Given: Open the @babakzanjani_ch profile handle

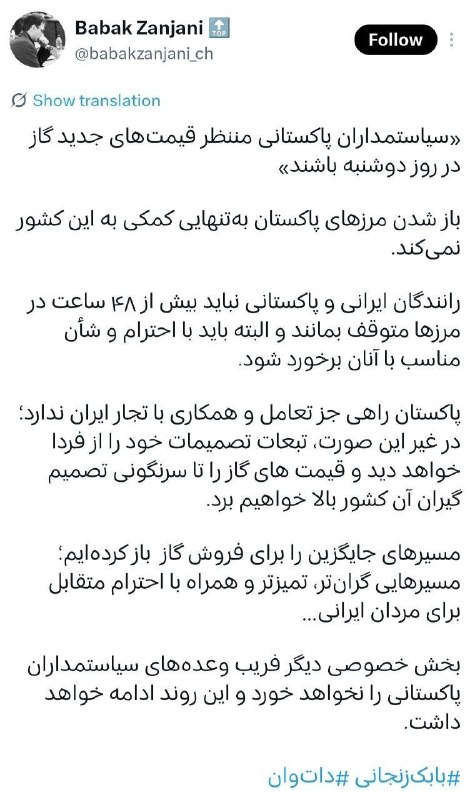Looking at the screenshot, I should pyautogui.click(x=144, y=54).
